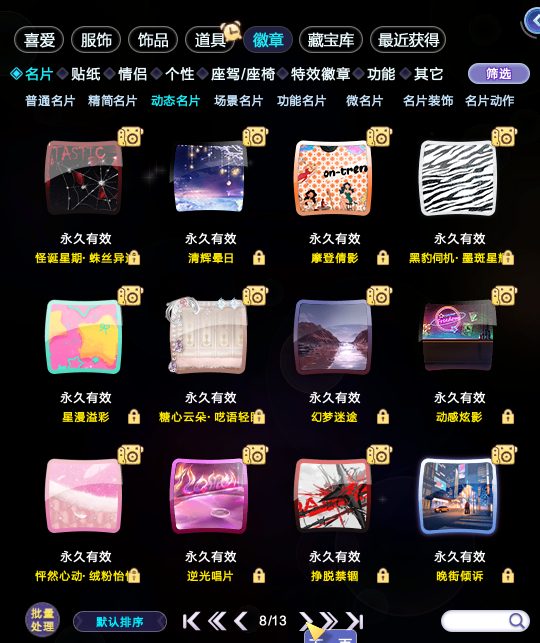
Task: Go to the next page arrow
Action: pos(305,621)
